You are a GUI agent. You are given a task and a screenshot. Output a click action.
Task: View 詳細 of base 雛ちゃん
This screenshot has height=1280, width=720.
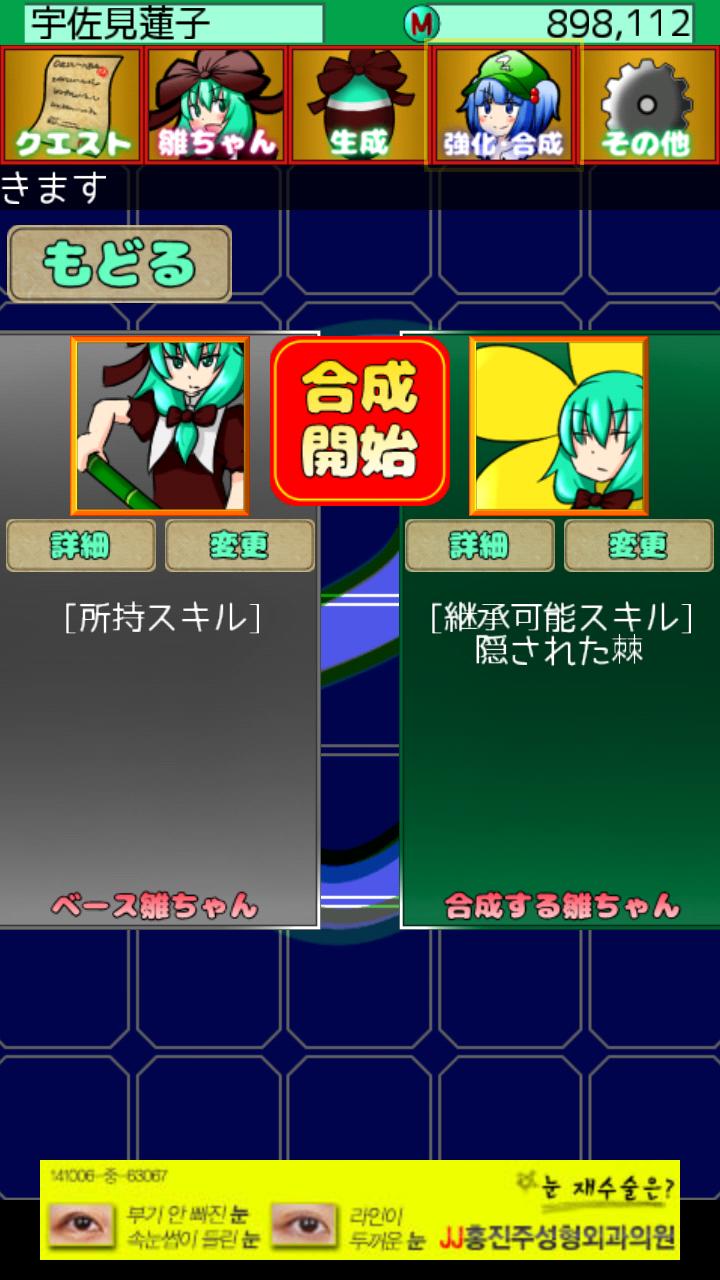81,545
